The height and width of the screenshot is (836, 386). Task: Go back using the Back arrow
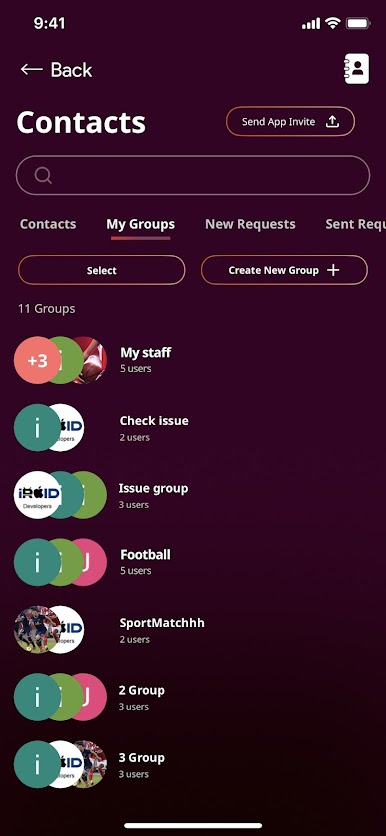[56, 70]
